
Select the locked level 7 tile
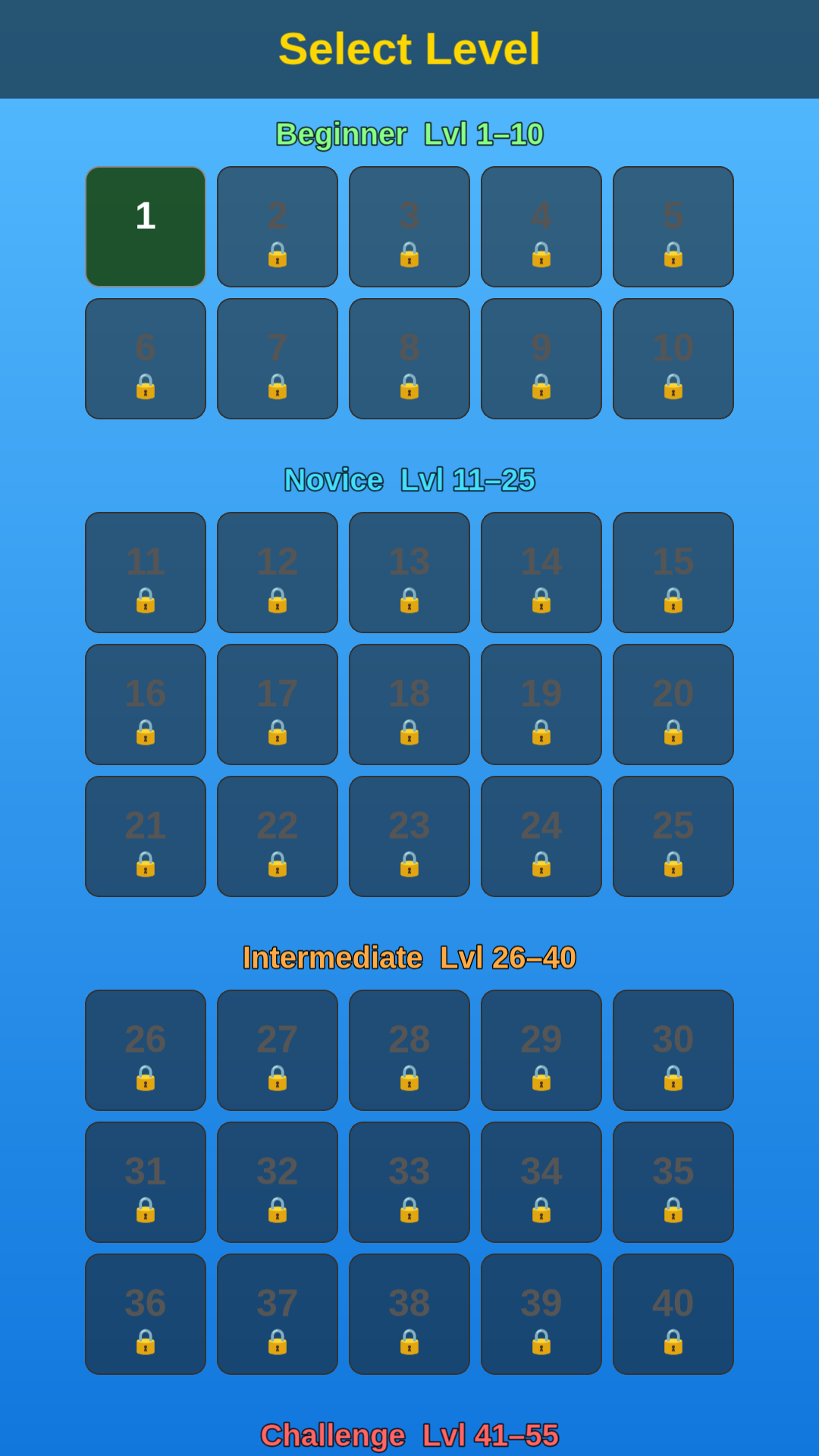coord(277,358)
